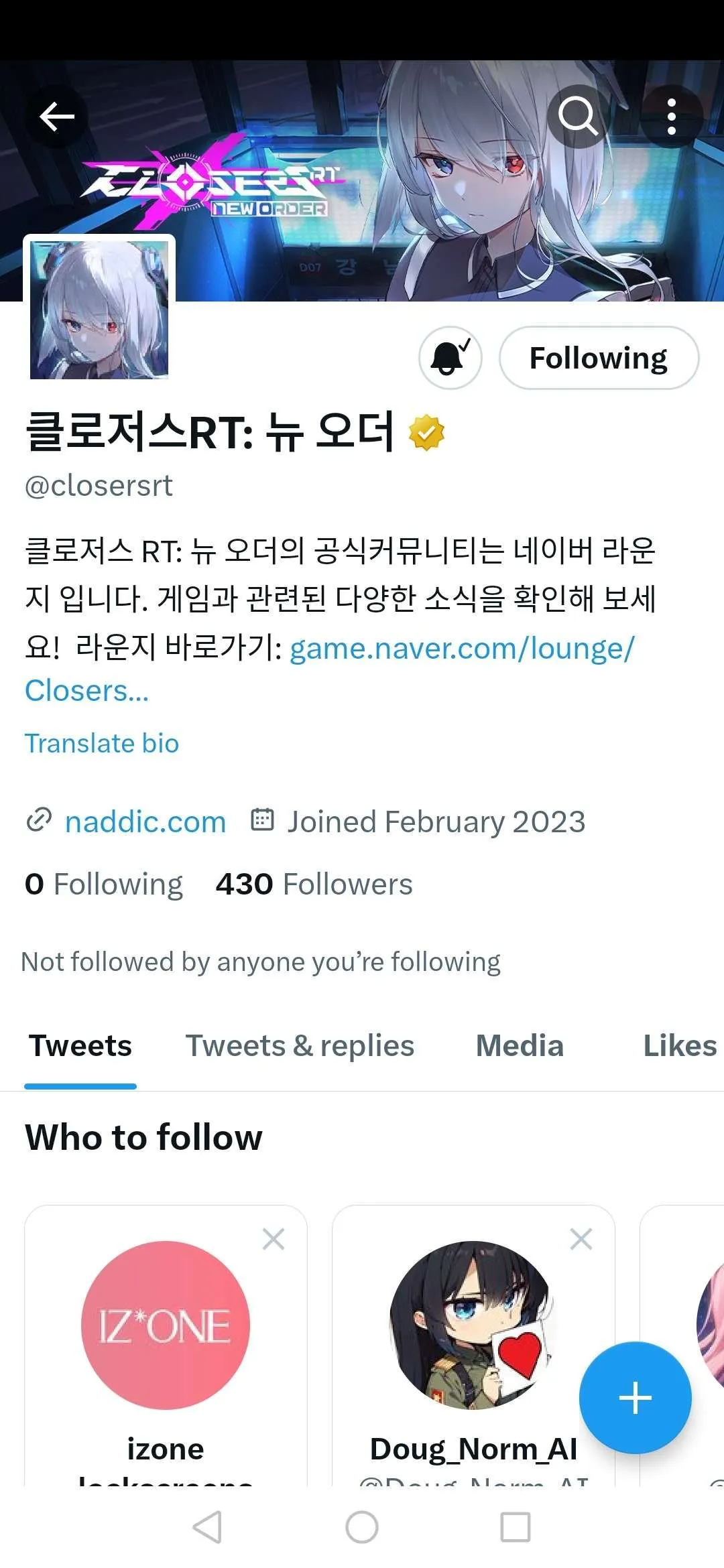Switch to the Tweets & replies tab

pos(300,1046)
